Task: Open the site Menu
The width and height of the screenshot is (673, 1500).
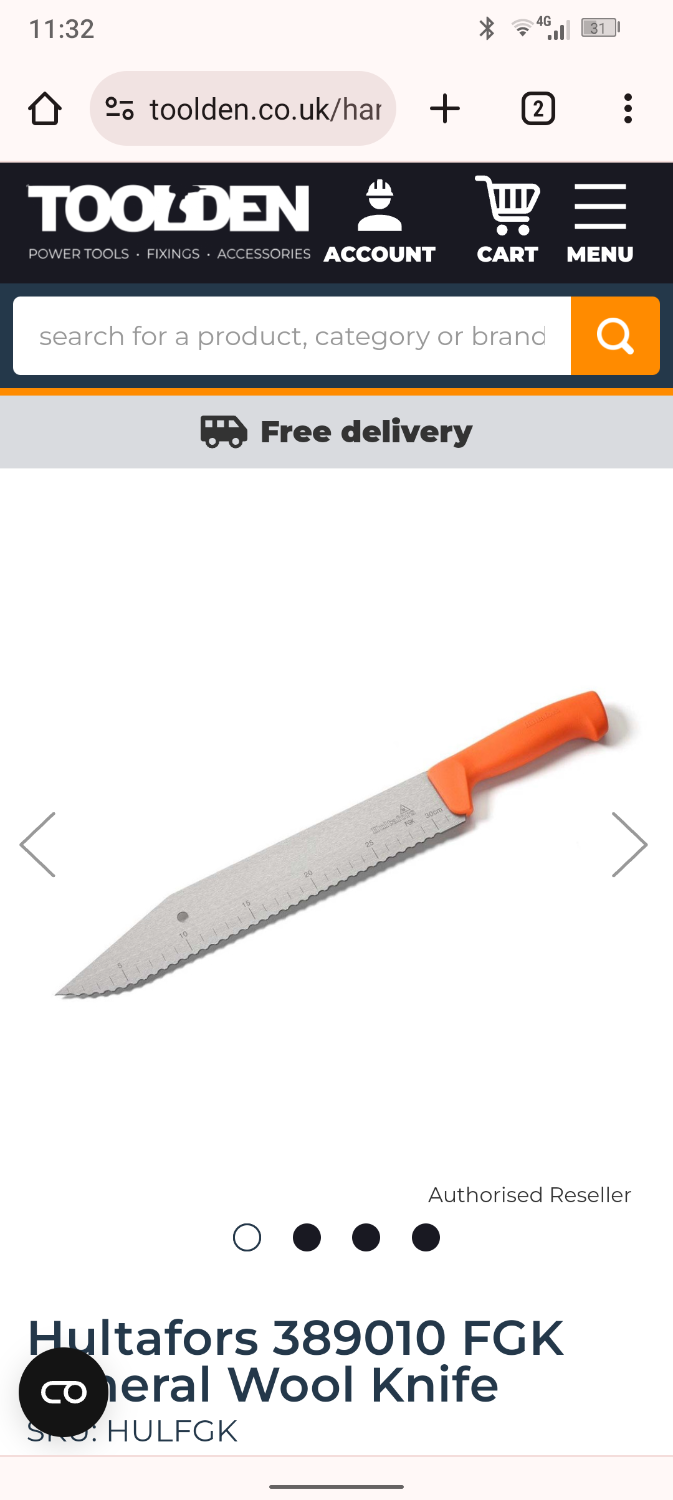Action: tap(599, 222)
